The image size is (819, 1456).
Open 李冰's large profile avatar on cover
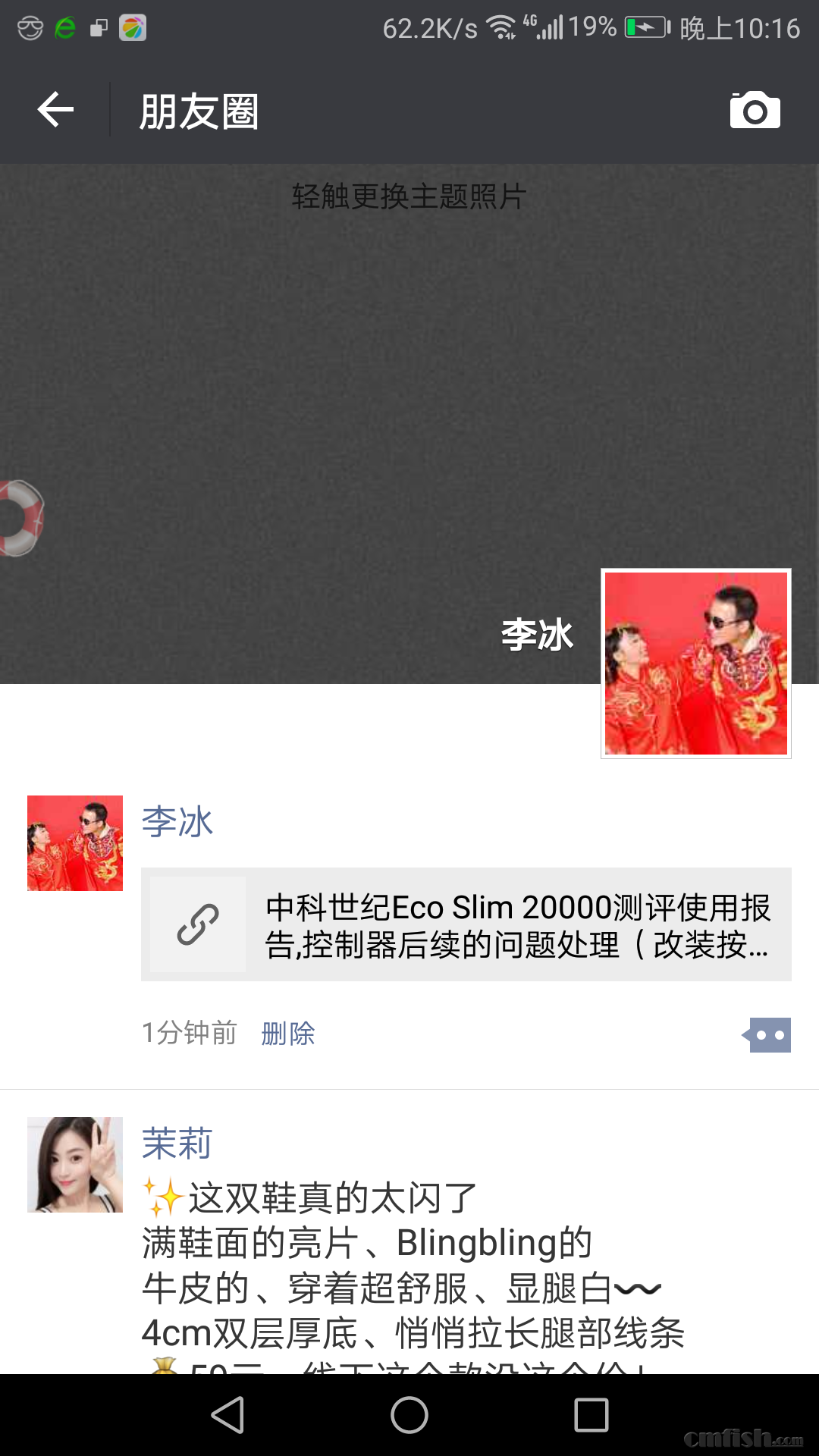695,664
